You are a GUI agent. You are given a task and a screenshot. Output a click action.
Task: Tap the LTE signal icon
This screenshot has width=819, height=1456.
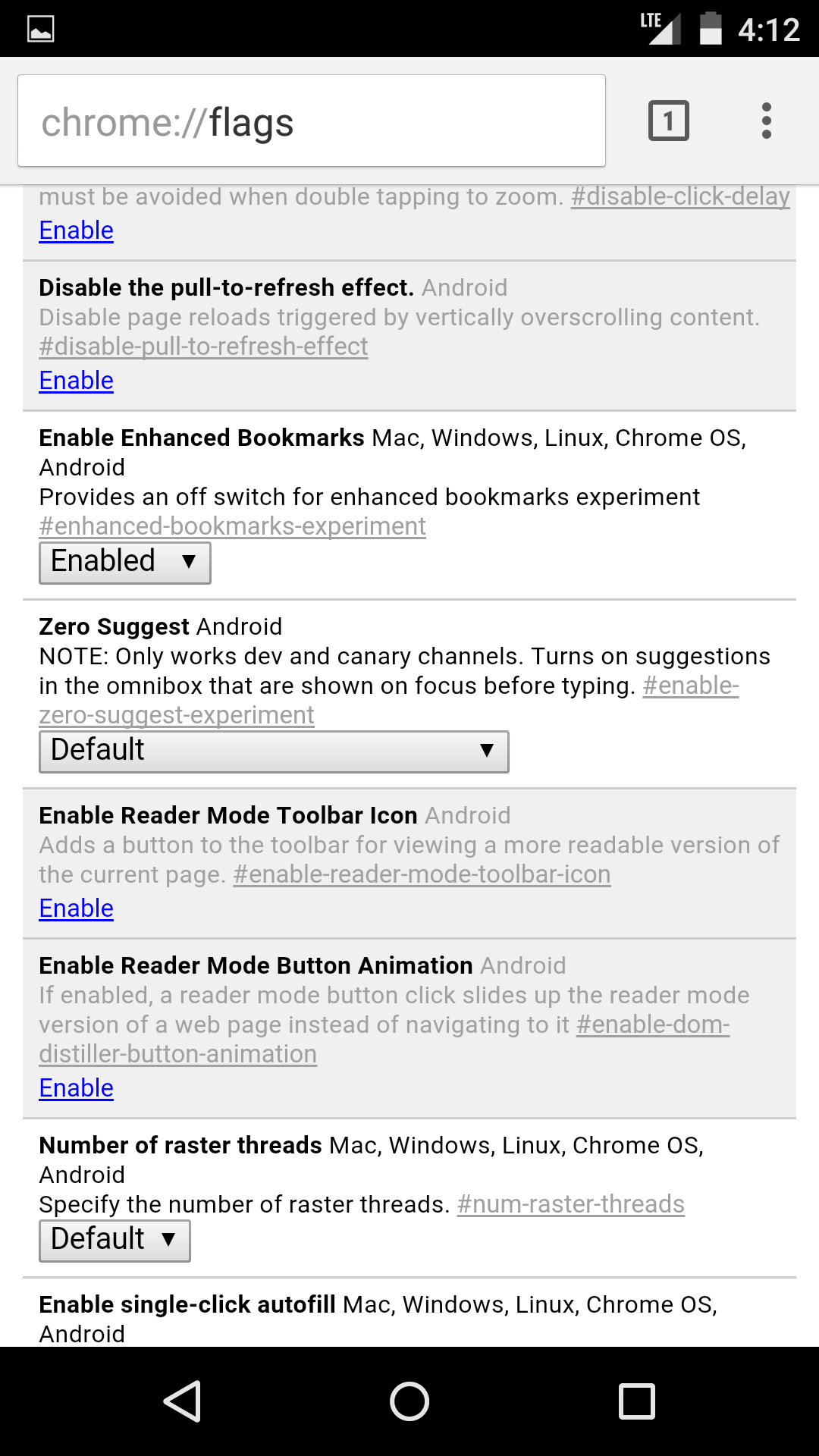661,28
